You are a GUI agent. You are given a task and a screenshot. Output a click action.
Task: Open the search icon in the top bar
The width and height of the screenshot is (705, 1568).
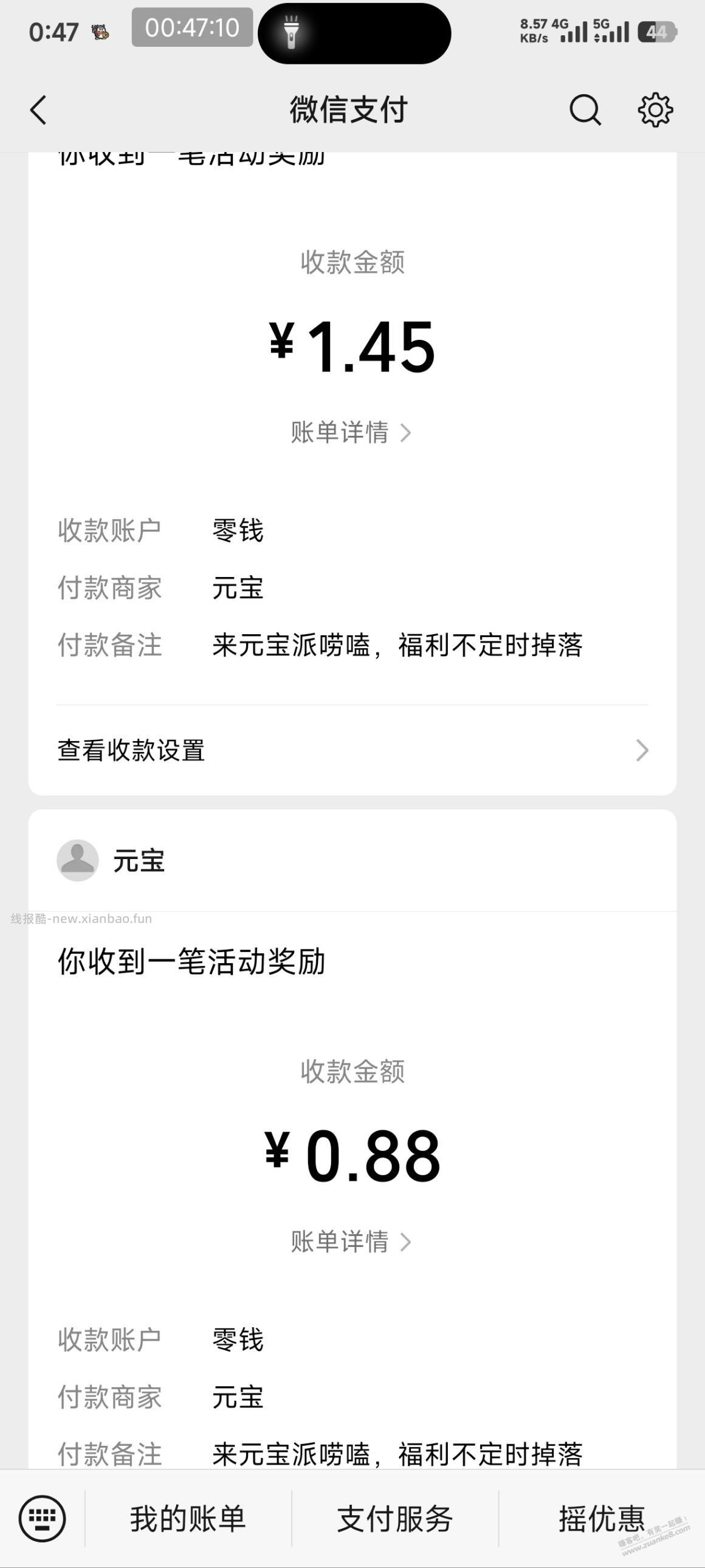pyautogui.click(x=584, y=110)
